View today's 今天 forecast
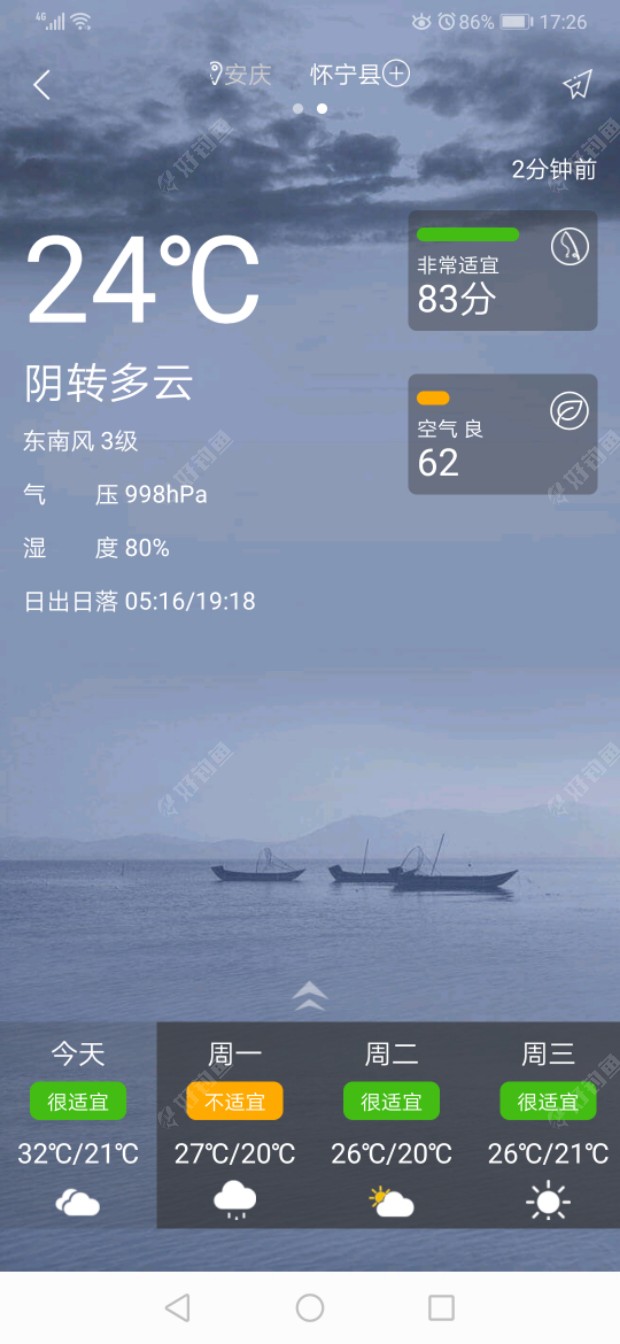The height and width of the screenshot is (1344, 620). 78,1125
